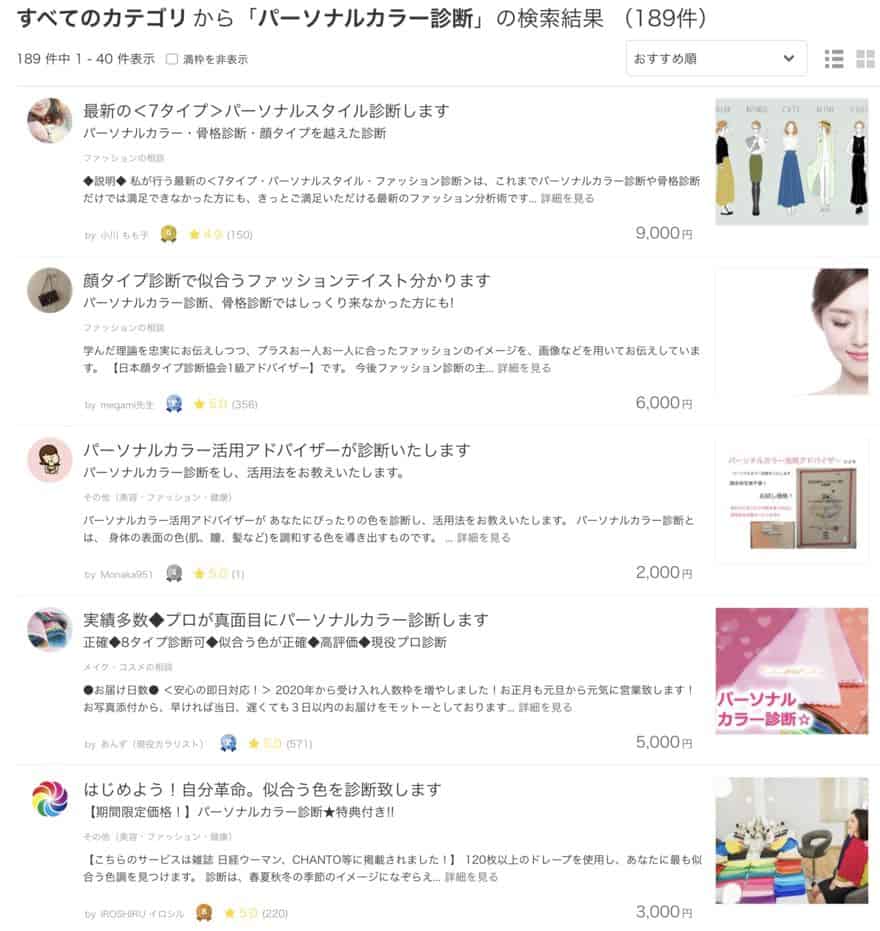The height and width of the screenshot is (931, 880).
Task: Tap 詳細を見る under the 実績多数 description
Action: [545, 708]
